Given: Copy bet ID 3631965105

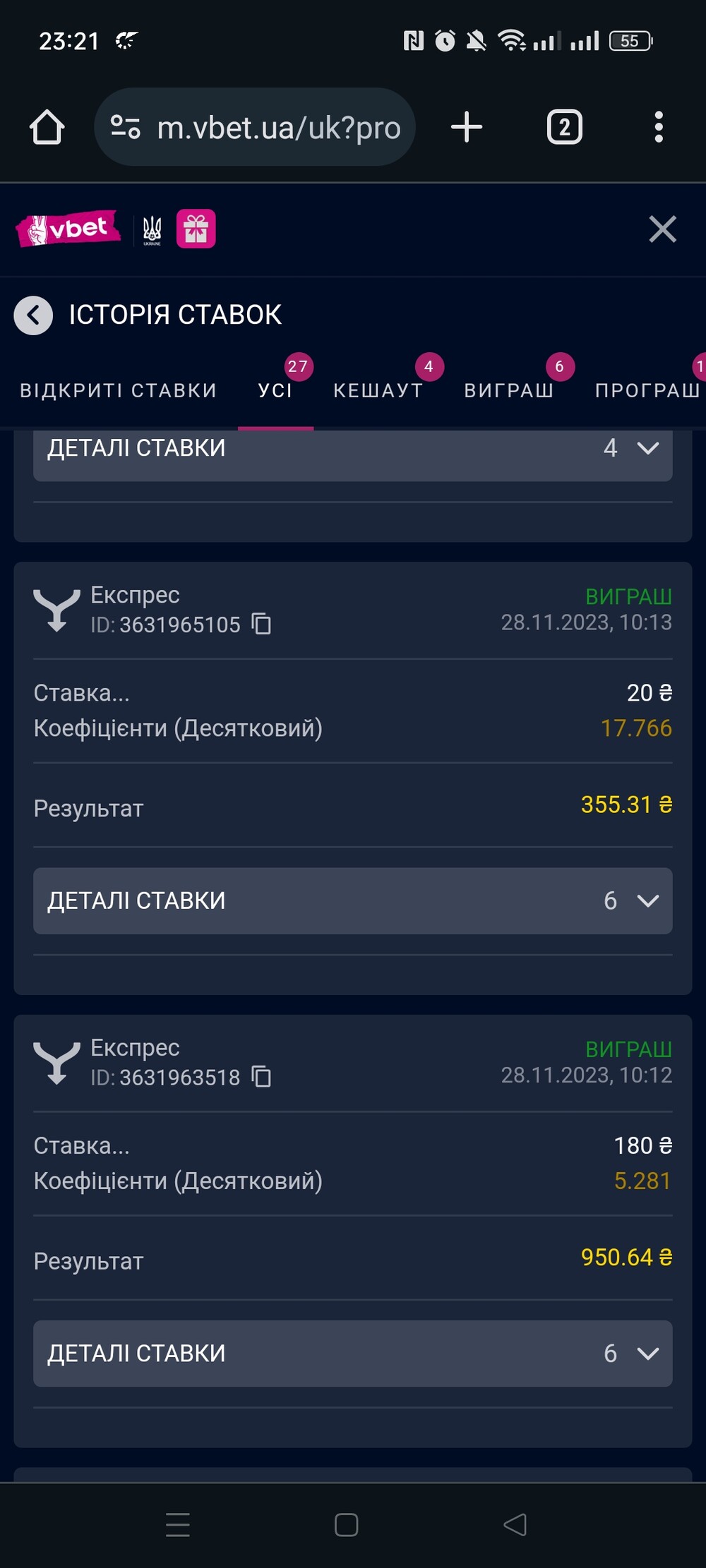Looking at the screenshot, I should pos(262,624).
